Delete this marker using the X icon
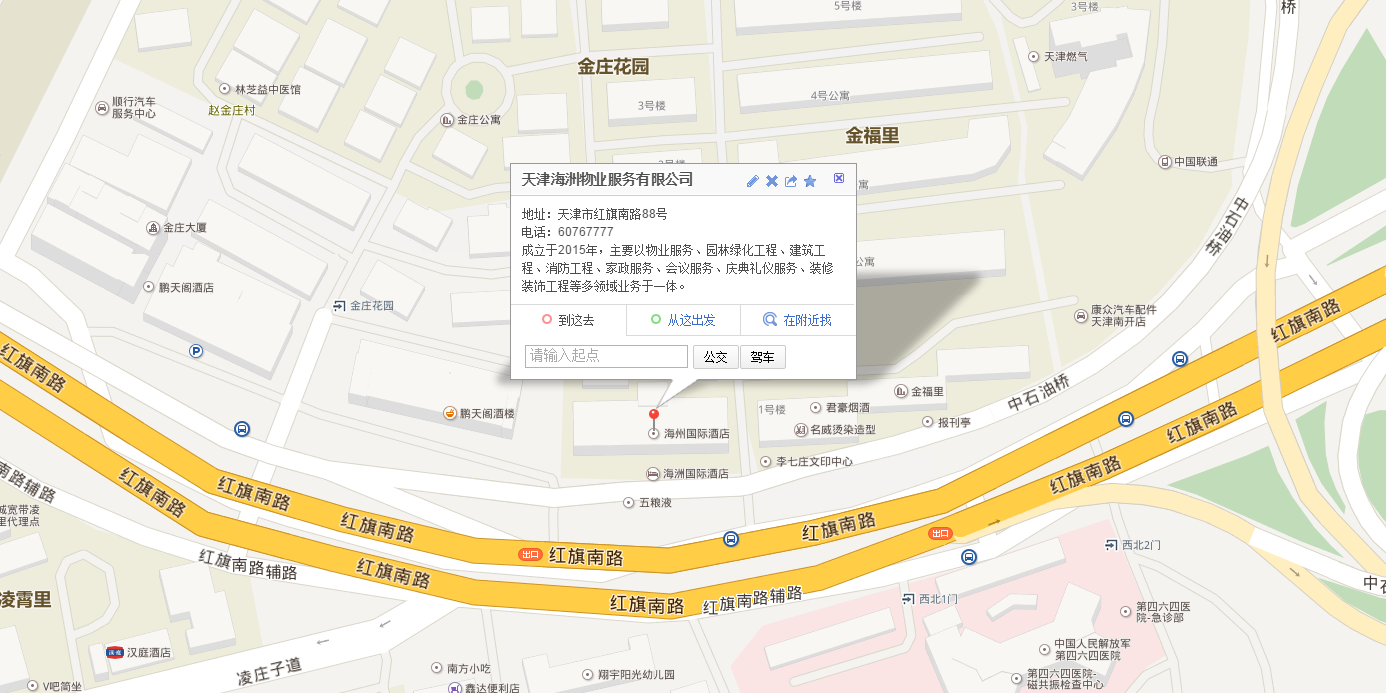1386x693 pixels. (x=772, y=181)
